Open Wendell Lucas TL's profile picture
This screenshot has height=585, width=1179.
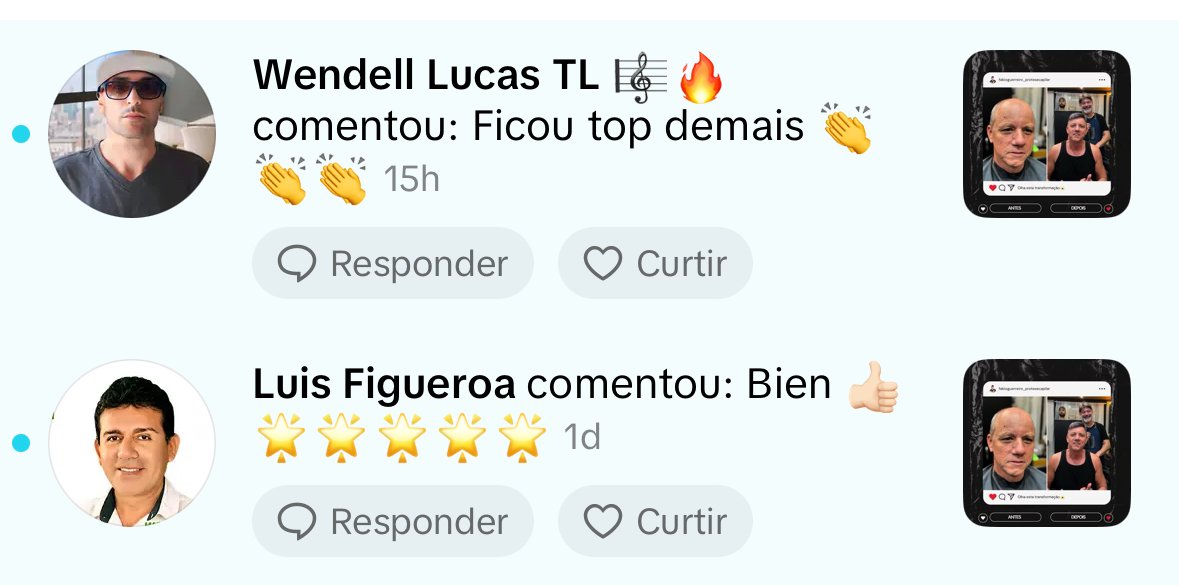pyautogui.click(x=132, y=134)
